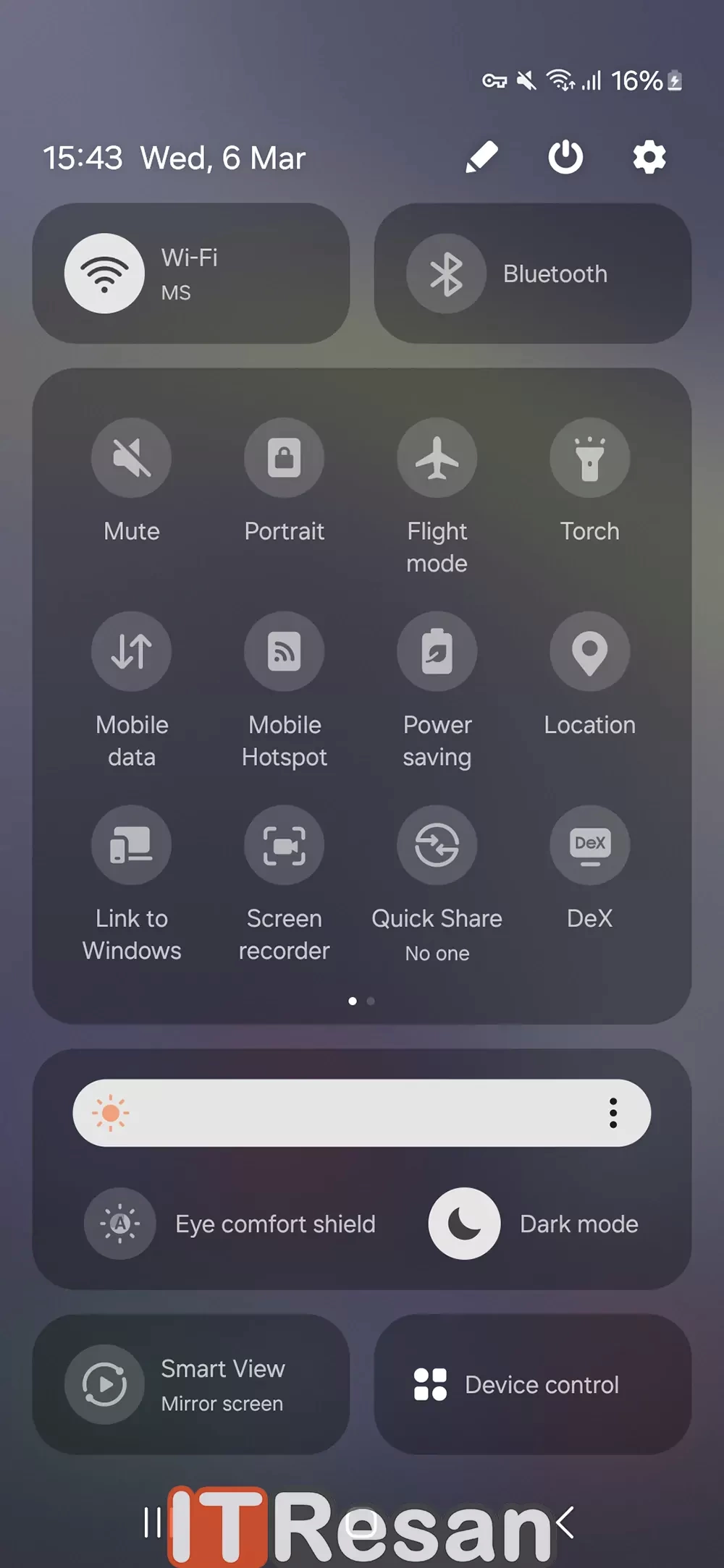Turn off Wi-Fi
This screenshot has height=1568, width=724.
105,274
